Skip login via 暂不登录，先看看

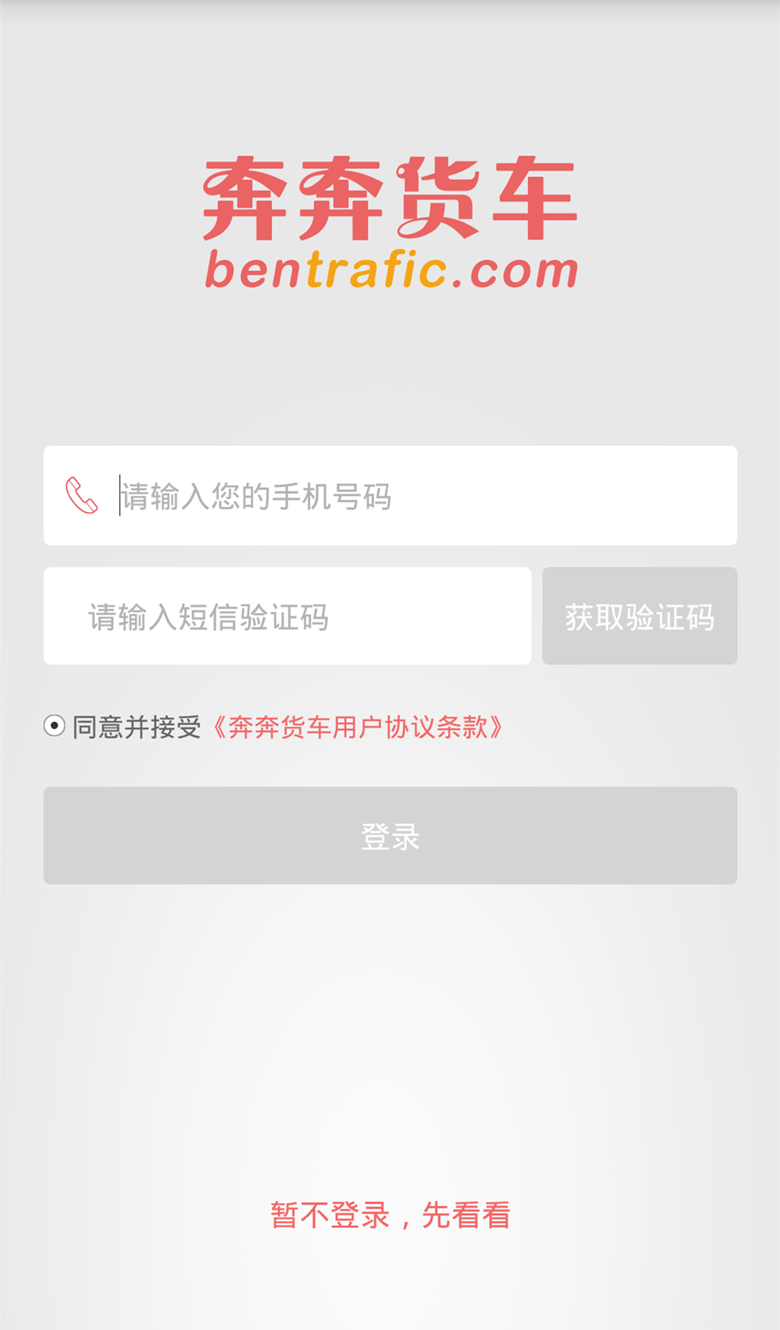pyautogui.click(x=390, y=1215)
